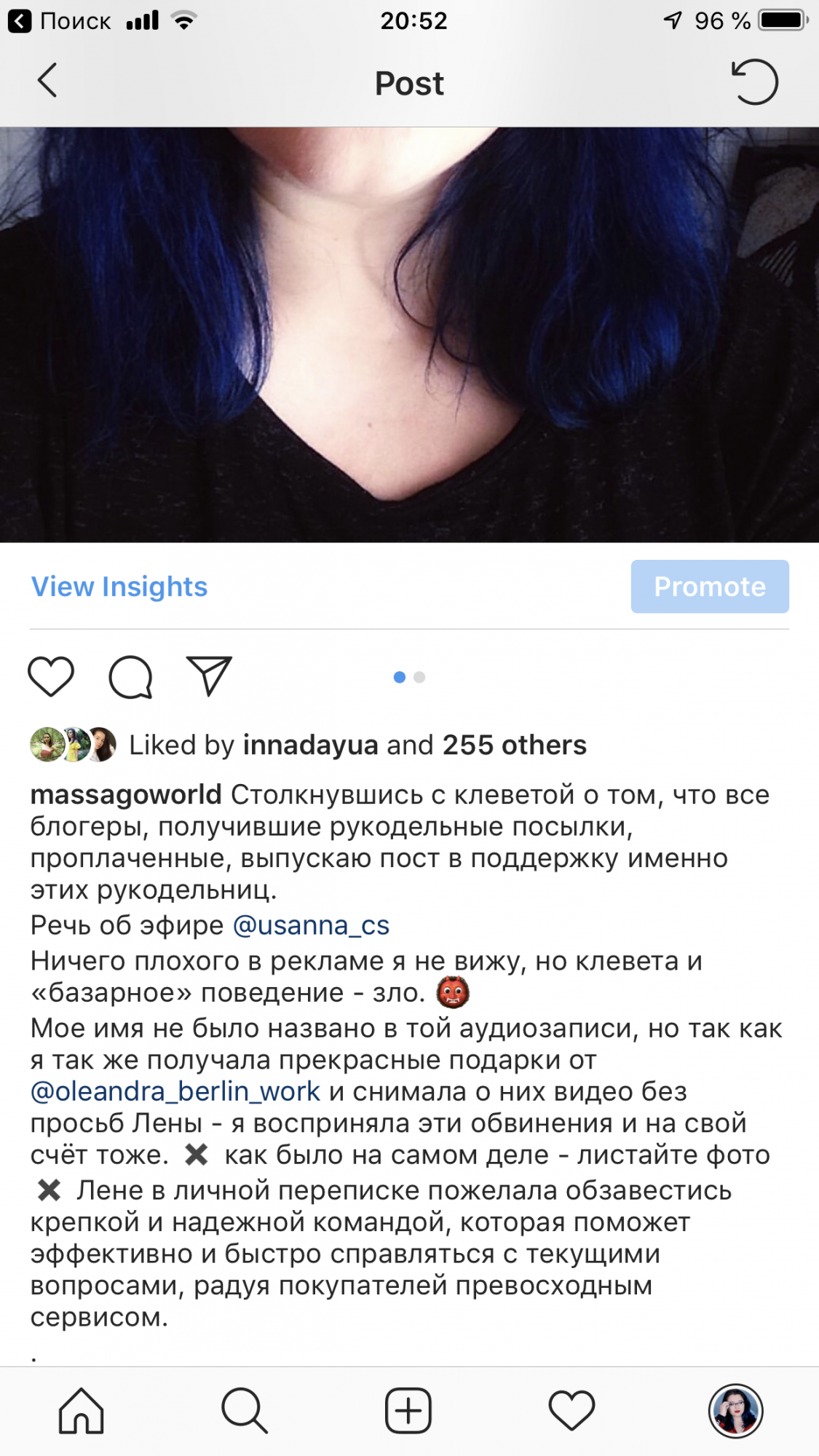Open View Insights
819x1456 pixels.
pos(119,587)
